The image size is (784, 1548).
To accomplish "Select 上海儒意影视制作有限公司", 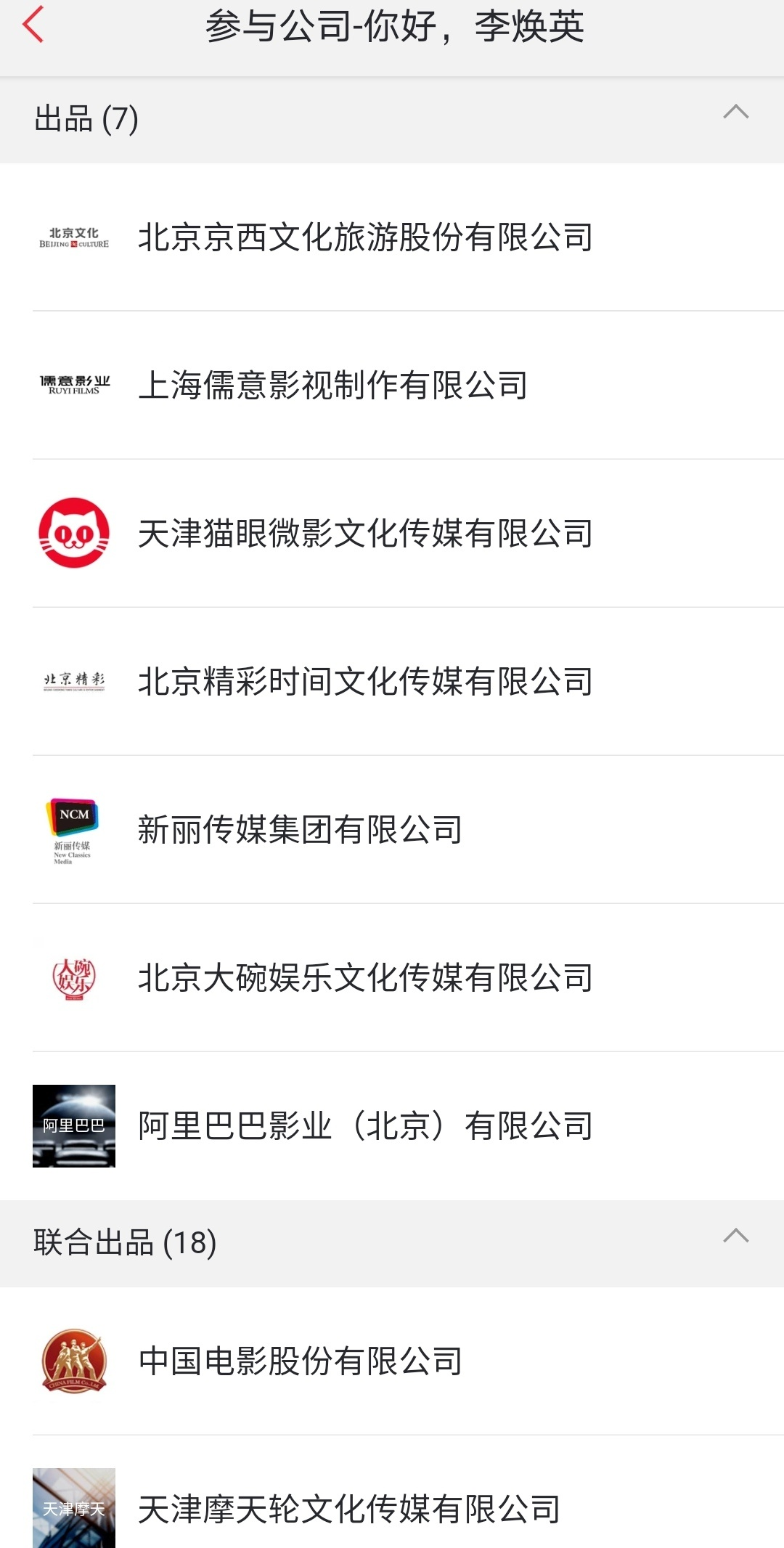I will (x=332, y=386).
